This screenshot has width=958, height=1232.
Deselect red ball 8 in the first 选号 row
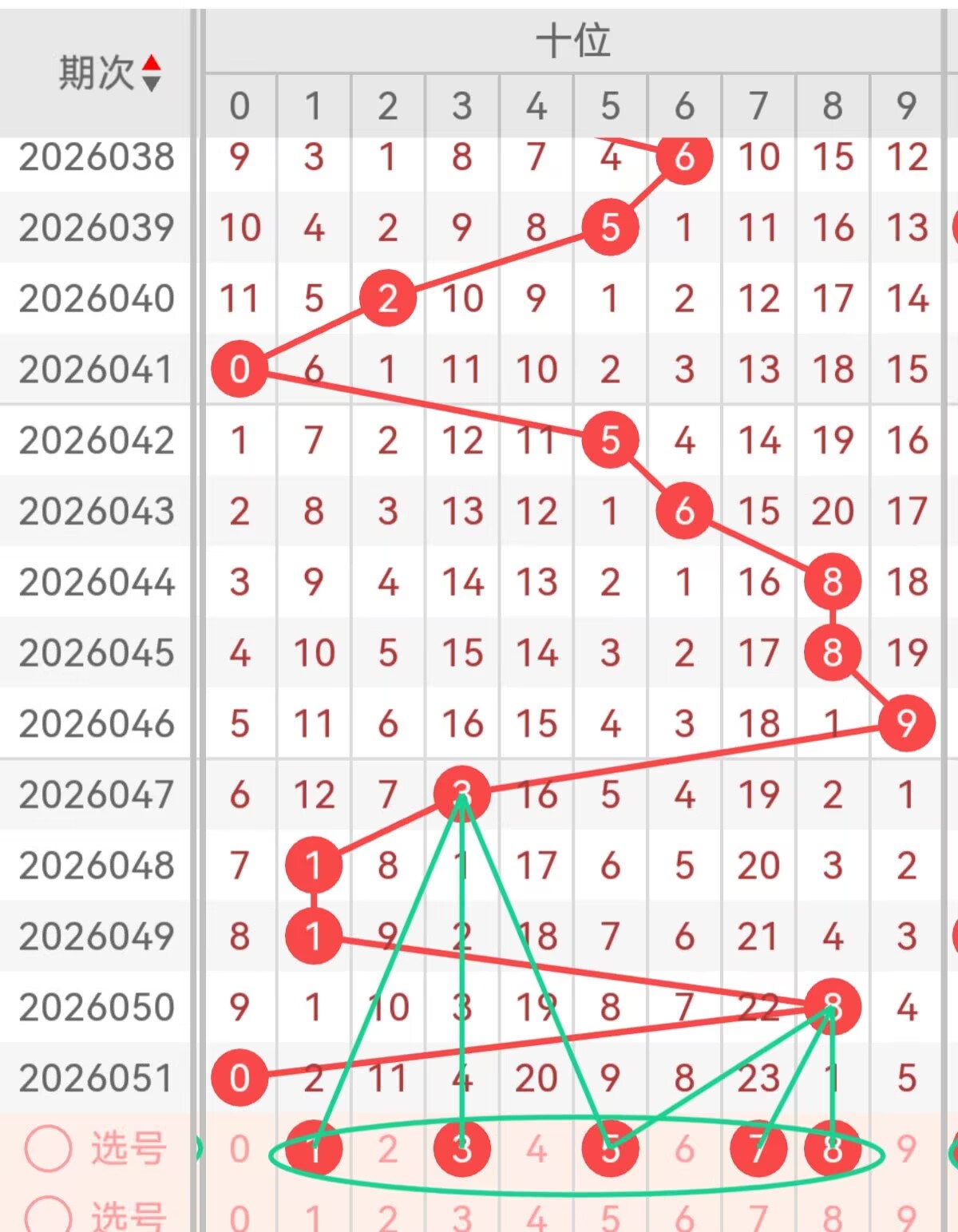pos(833,1149)
